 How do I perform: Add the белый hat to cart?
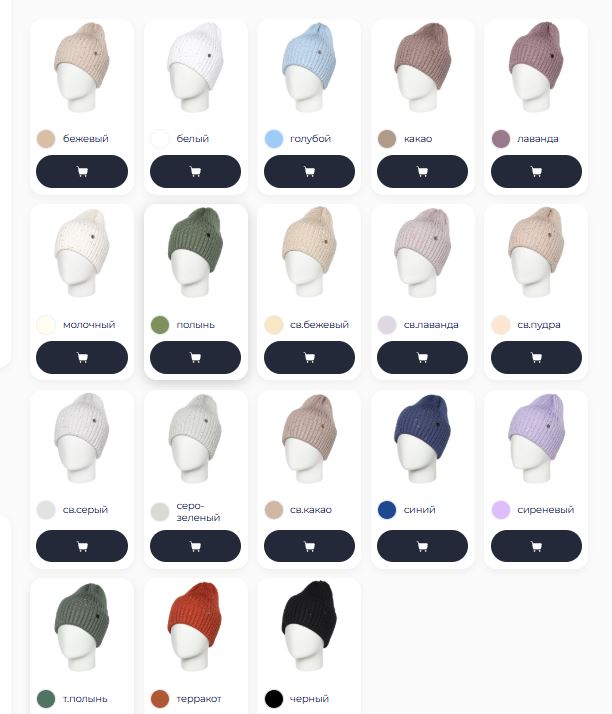click(195, 172)
